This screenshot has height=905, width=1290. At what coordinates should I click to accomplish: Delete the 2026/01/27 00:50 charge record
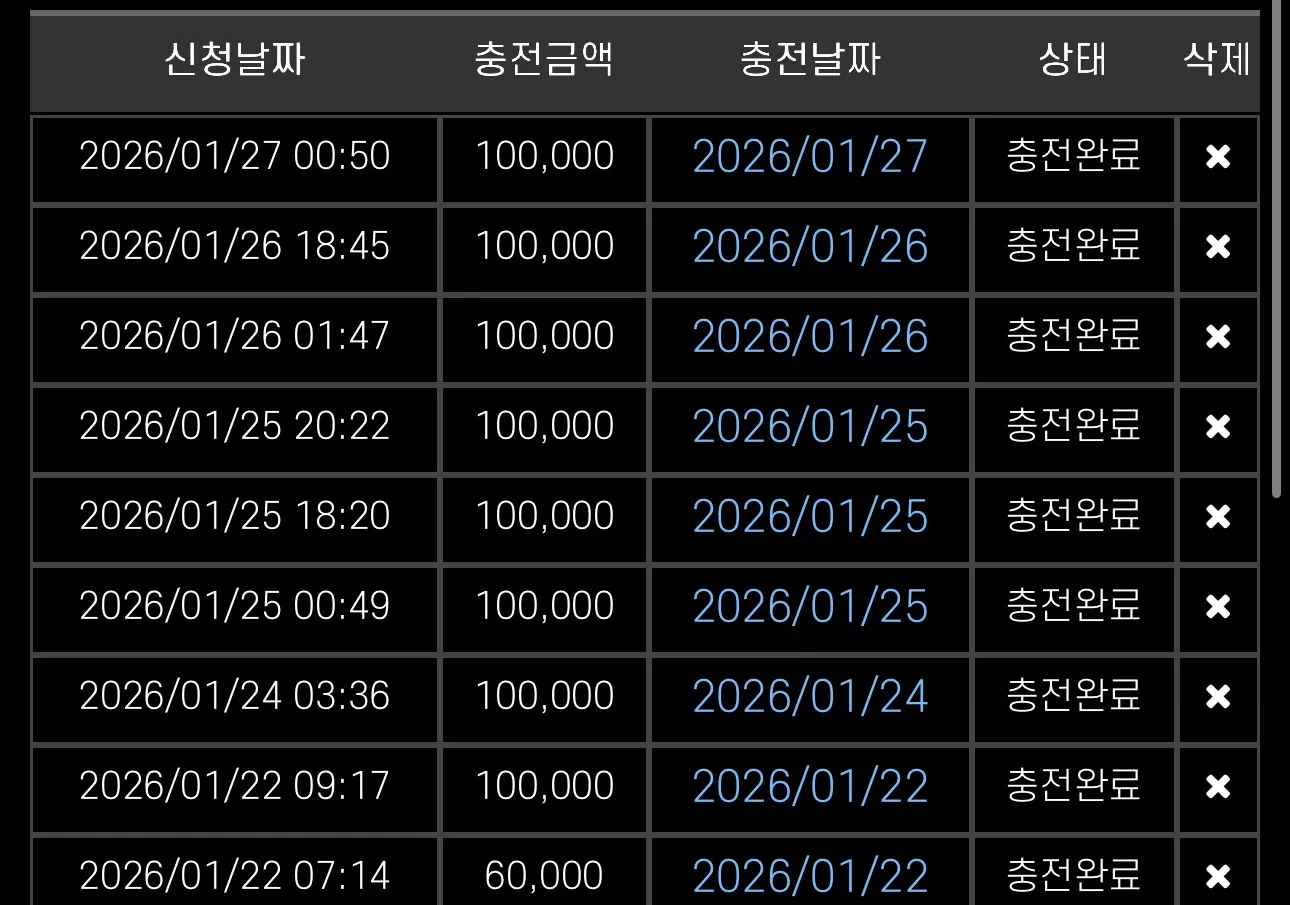1218,157
